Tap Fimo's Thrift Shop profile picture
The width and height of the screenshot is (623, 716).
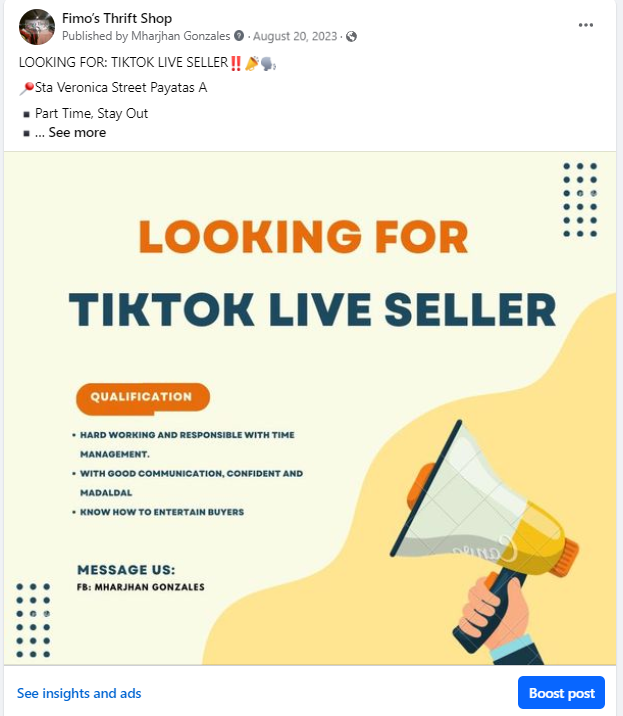tap(37, 27)
